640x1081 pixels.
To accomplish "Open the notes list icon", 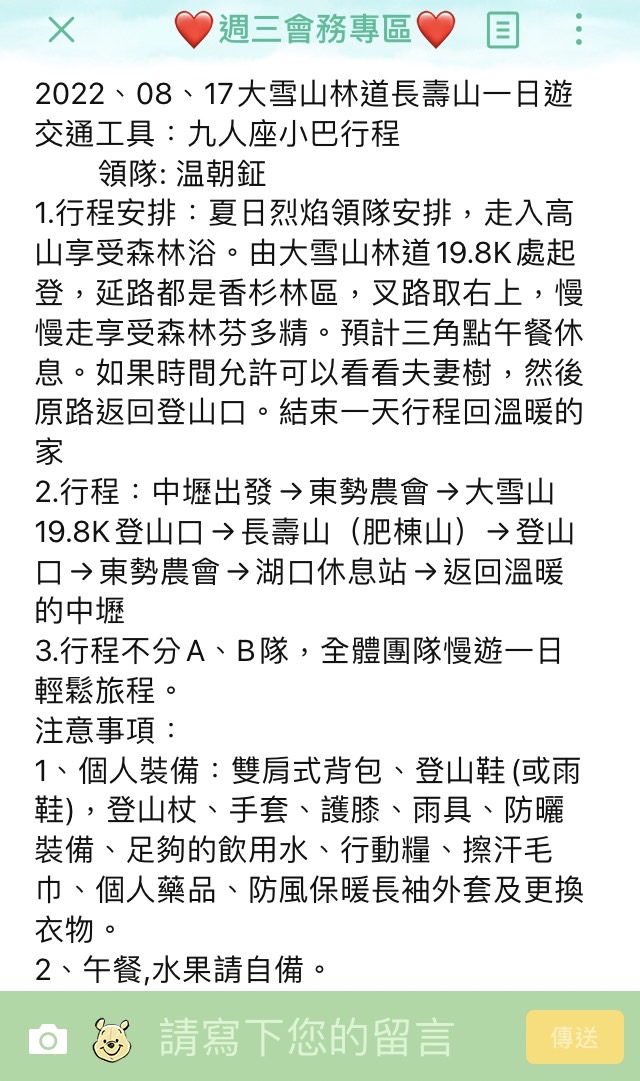I will (x=502, y=30).
